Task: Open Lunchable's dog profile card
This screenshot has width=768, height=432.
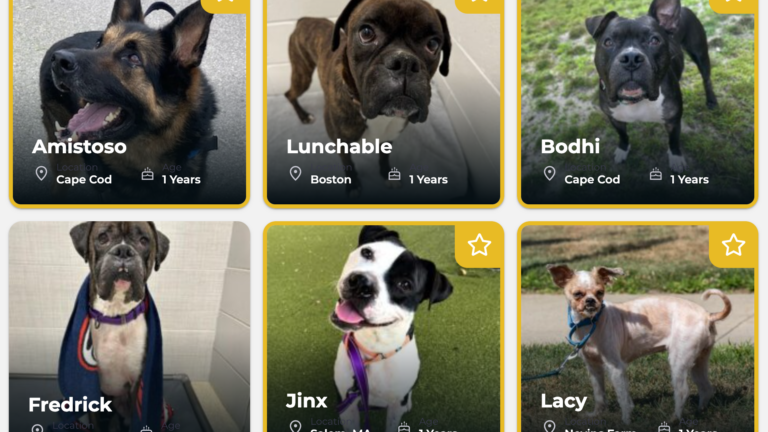Action: [383, 100]
